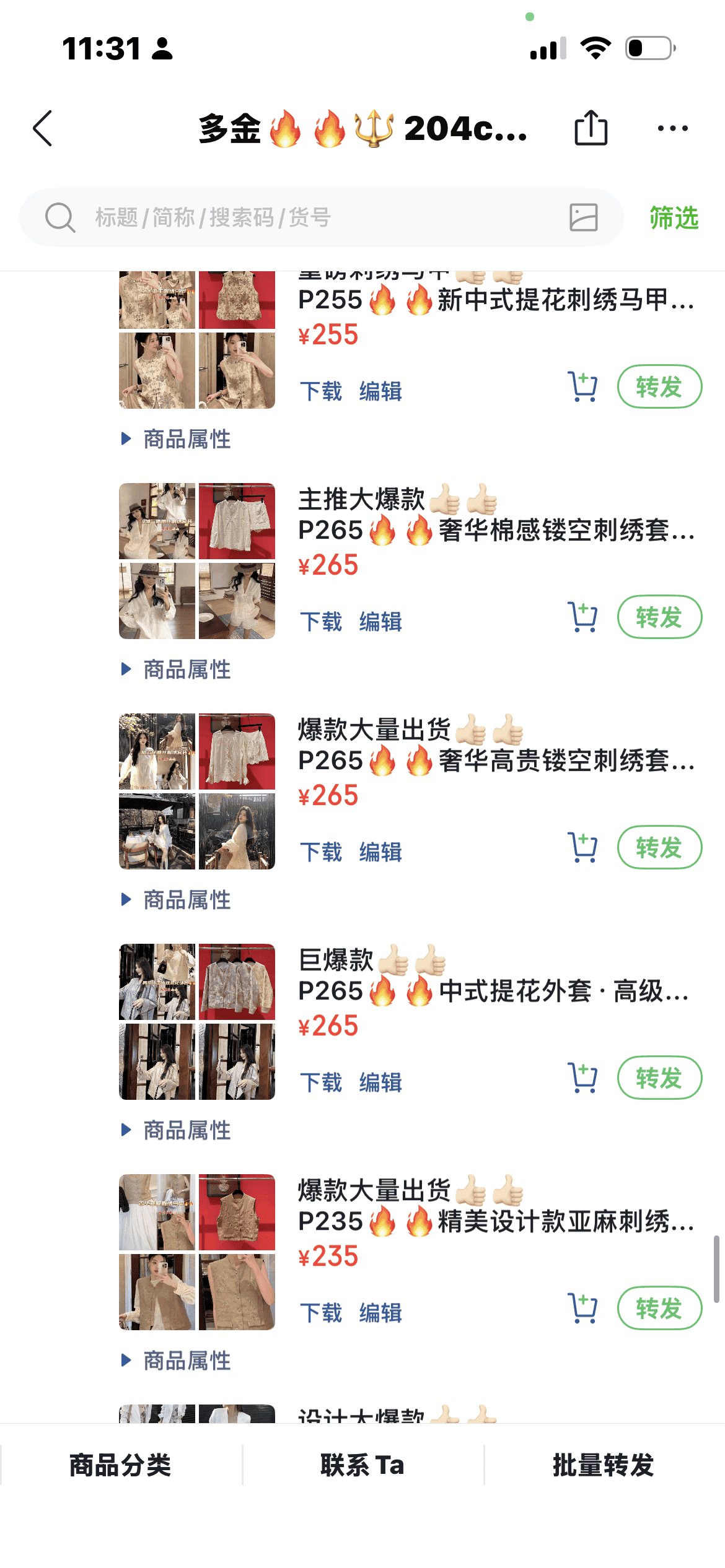725x1568 pixels.
Task: Add the ¥255 马甲 item to cart
Action: [582, 387]
